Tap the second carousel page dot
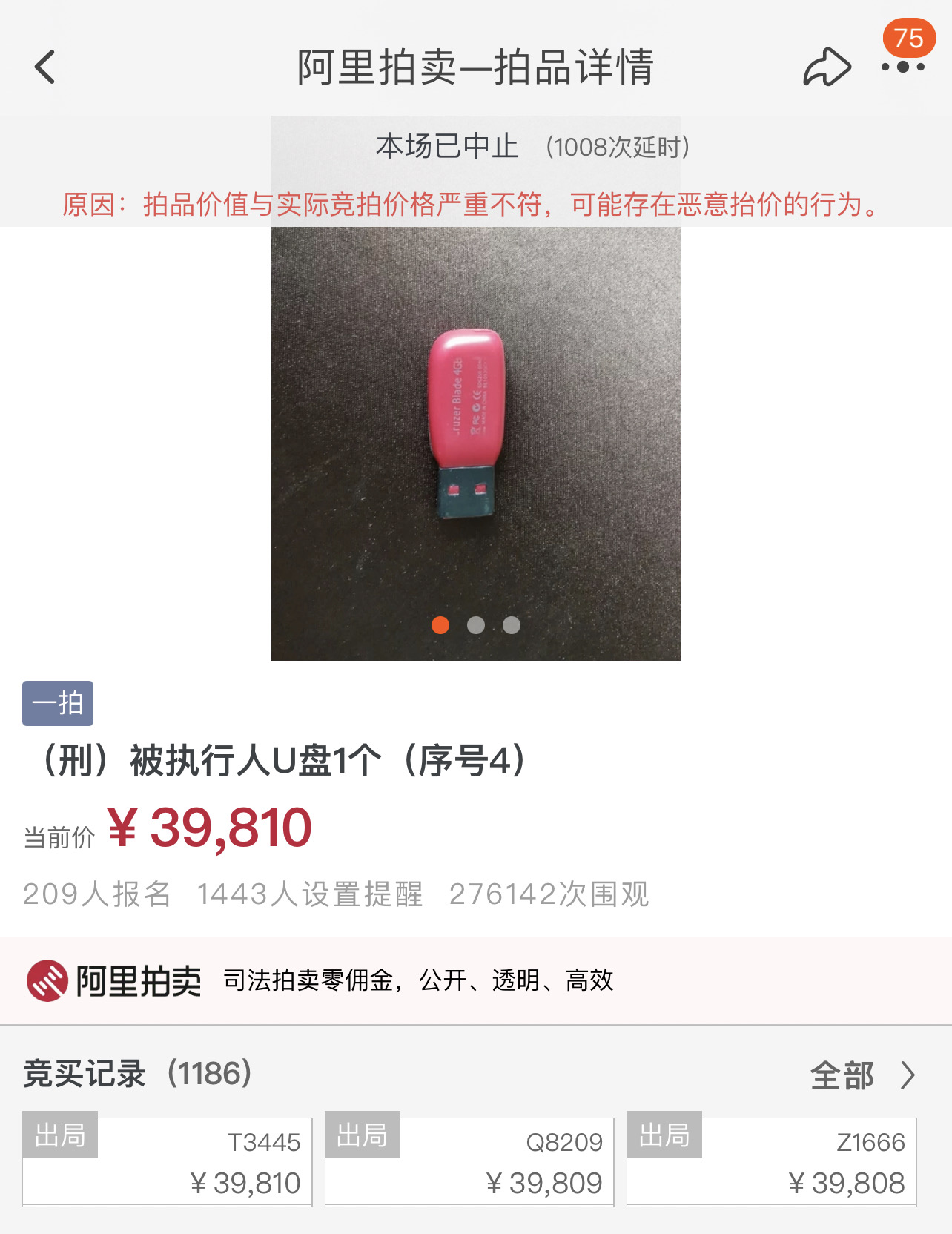The width and height of the screenshot is (952, 1234). point(475,627)
